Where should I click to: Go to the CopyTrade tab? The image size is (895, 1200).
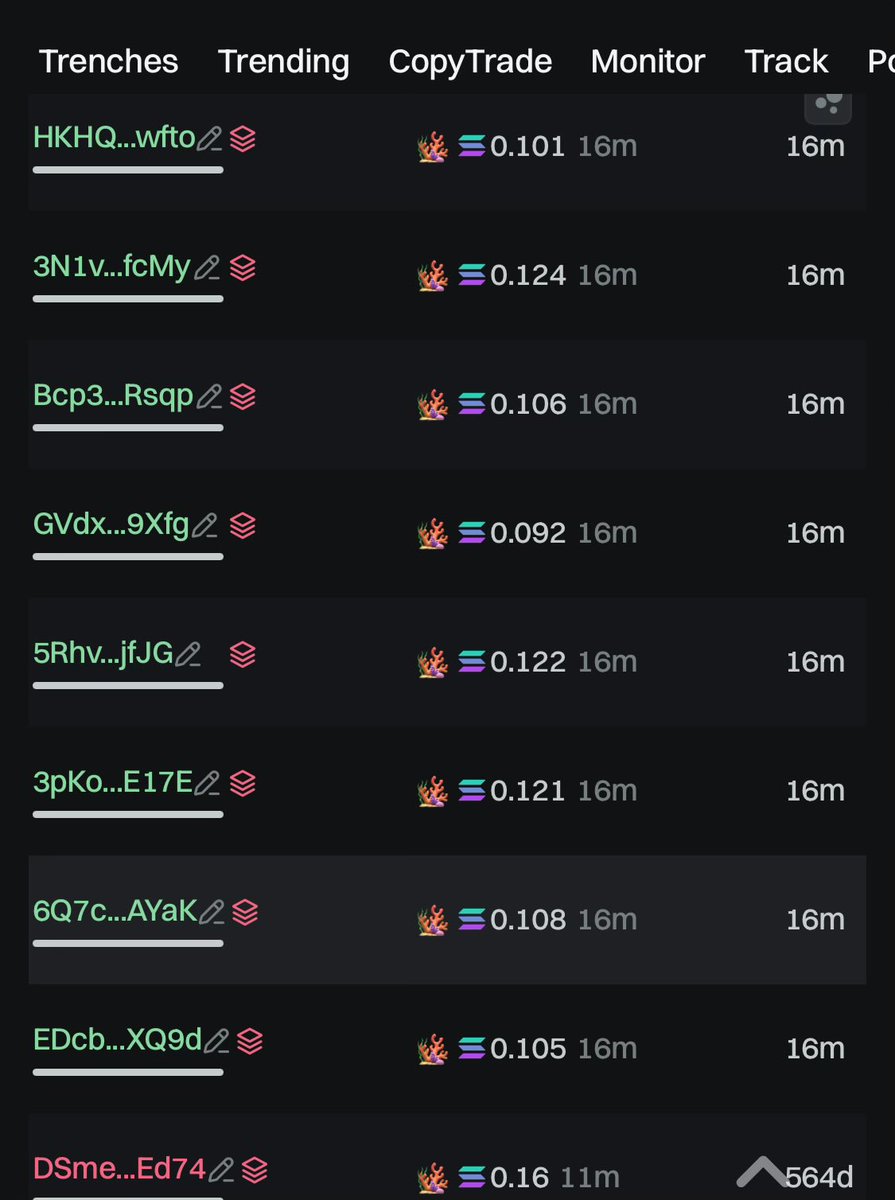pyautogui.click(x=470, y=61)
